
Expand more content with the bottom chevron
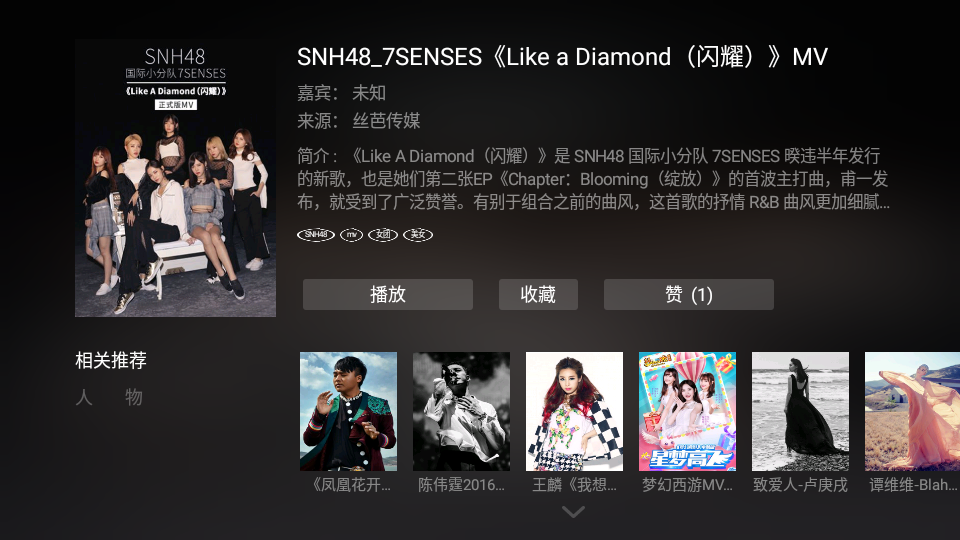tap(574, 512)
